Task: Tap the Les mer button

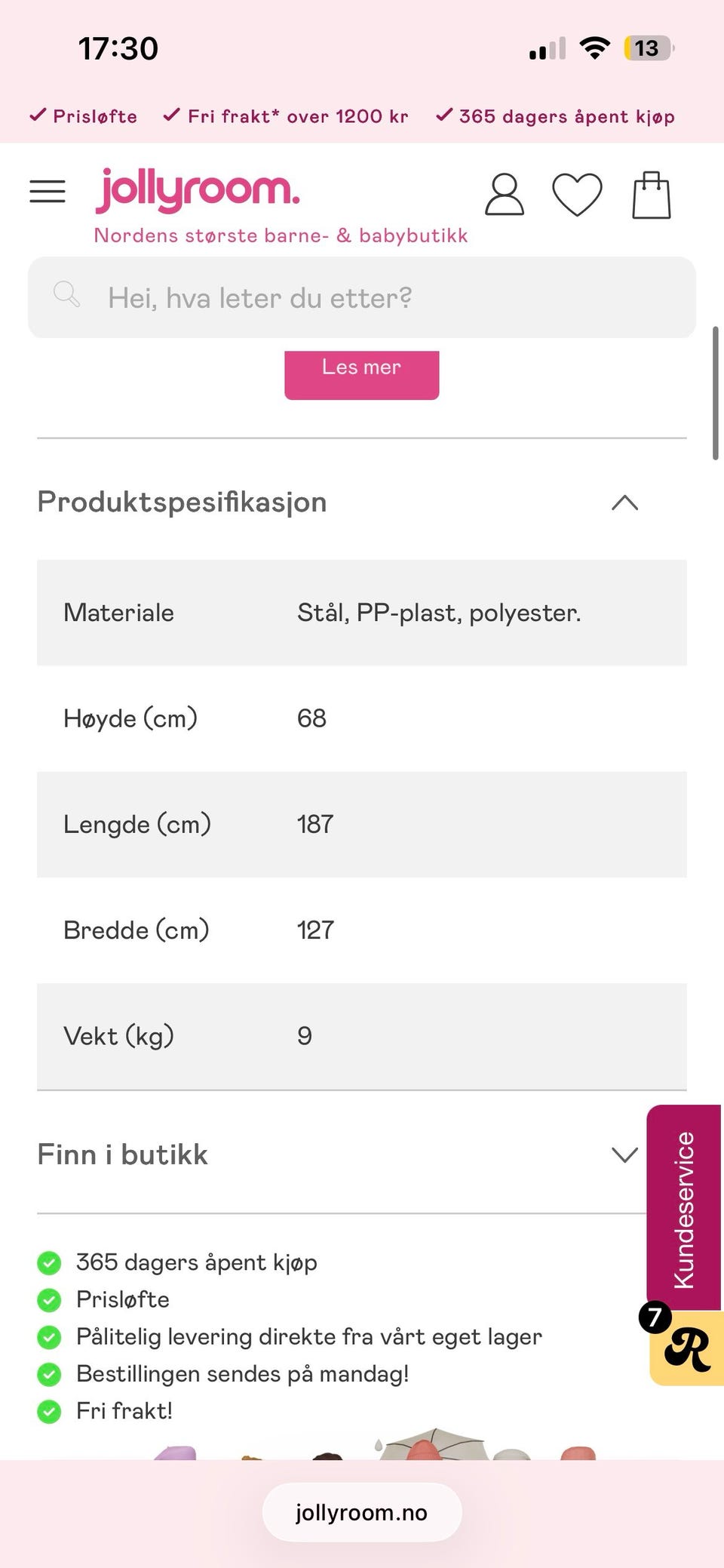Action: pyautogui.click(x=362, y=374)
